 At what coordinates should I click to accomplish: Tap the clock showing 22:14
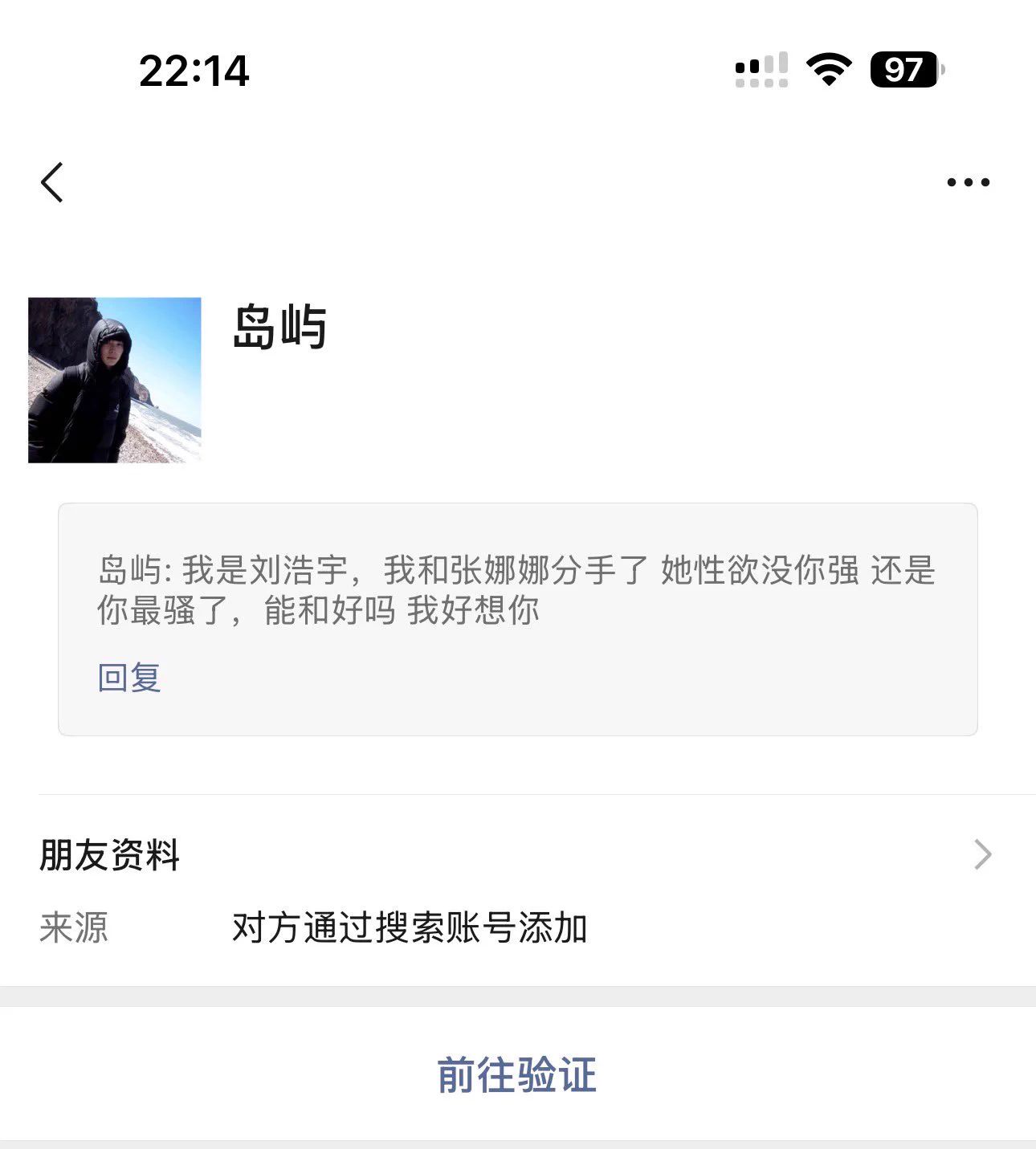pos(193,71)
